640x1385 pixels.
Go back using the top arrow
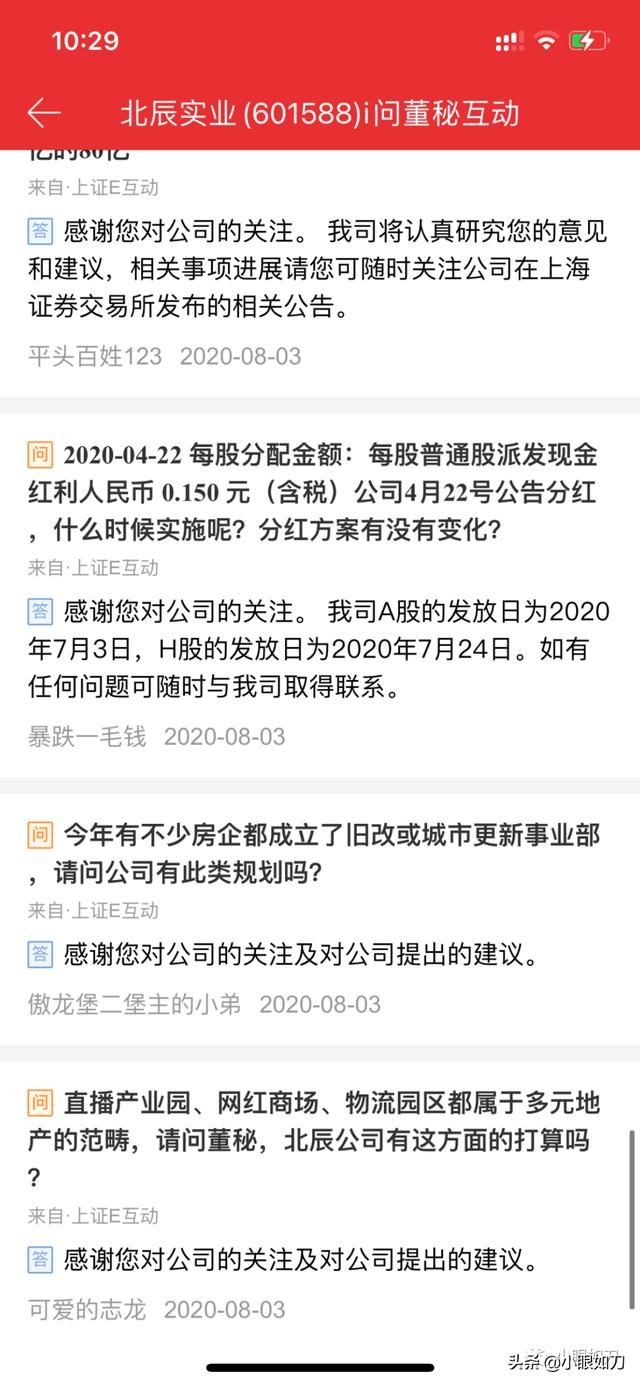pyautogui.click(x=44, y=113)
